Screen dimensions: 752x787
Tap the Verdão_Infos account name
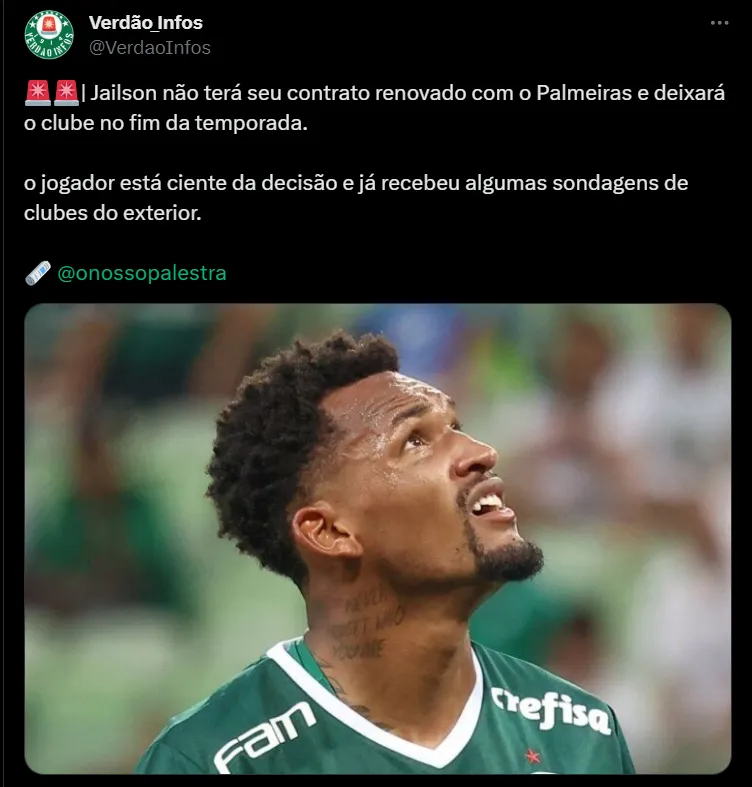146,23
